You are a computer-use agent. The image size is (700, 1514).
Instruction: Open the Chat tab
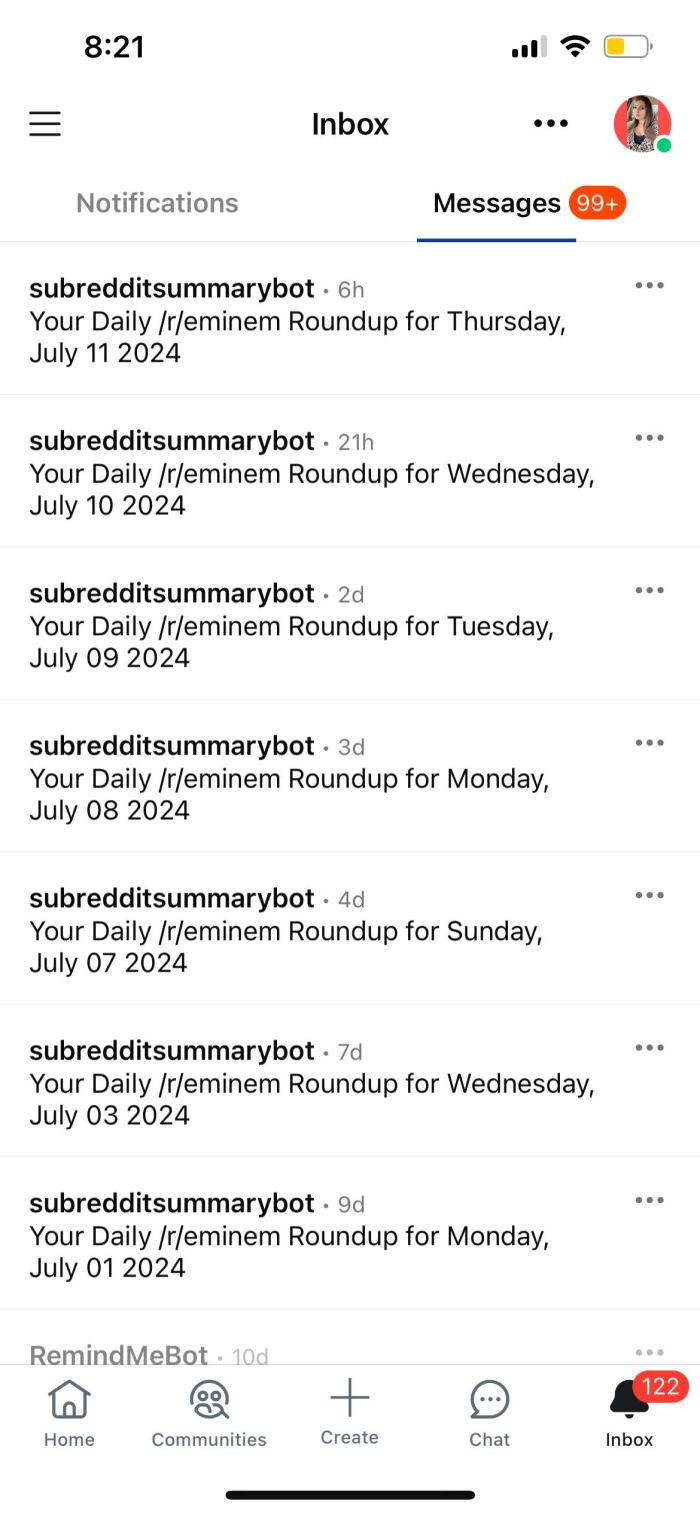[489, 1412]
